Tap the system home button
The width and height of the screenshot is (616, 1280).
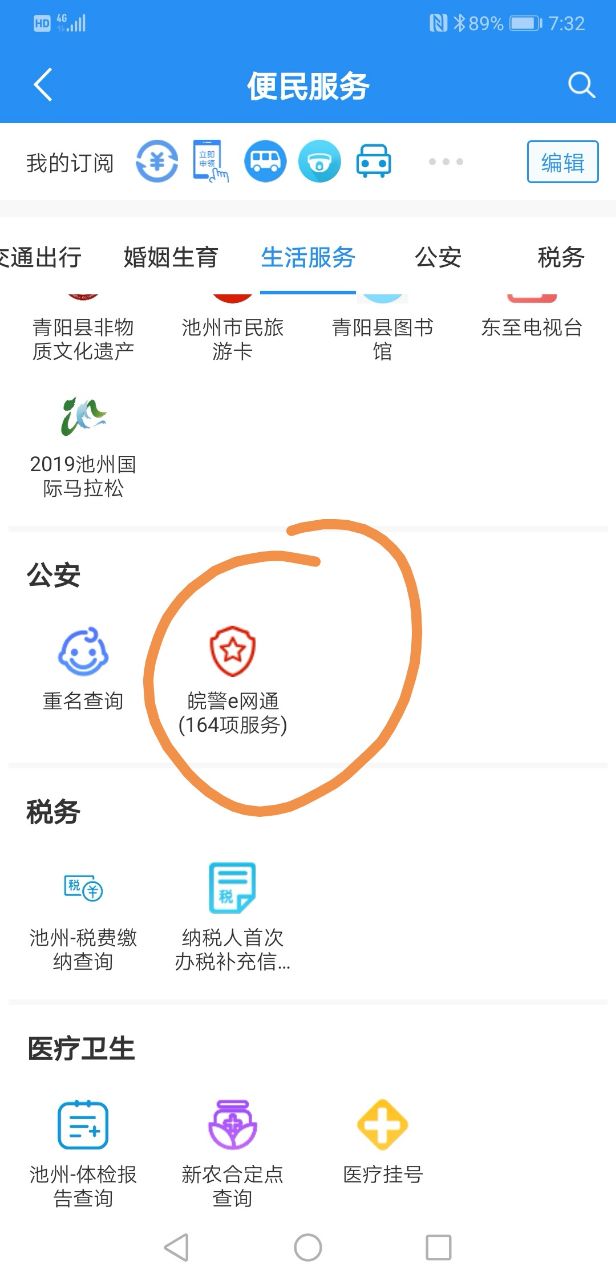pyautogui.click(x=308, y=1247)
